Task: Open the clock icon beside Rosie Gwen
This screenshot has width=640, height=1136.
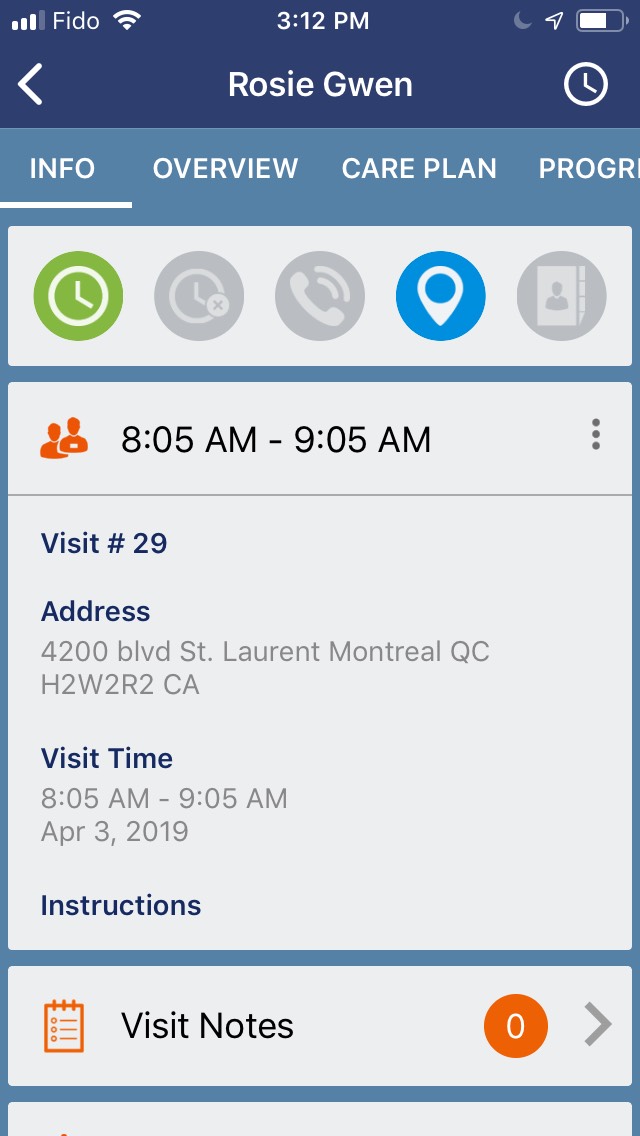Action: pos(586,85)
